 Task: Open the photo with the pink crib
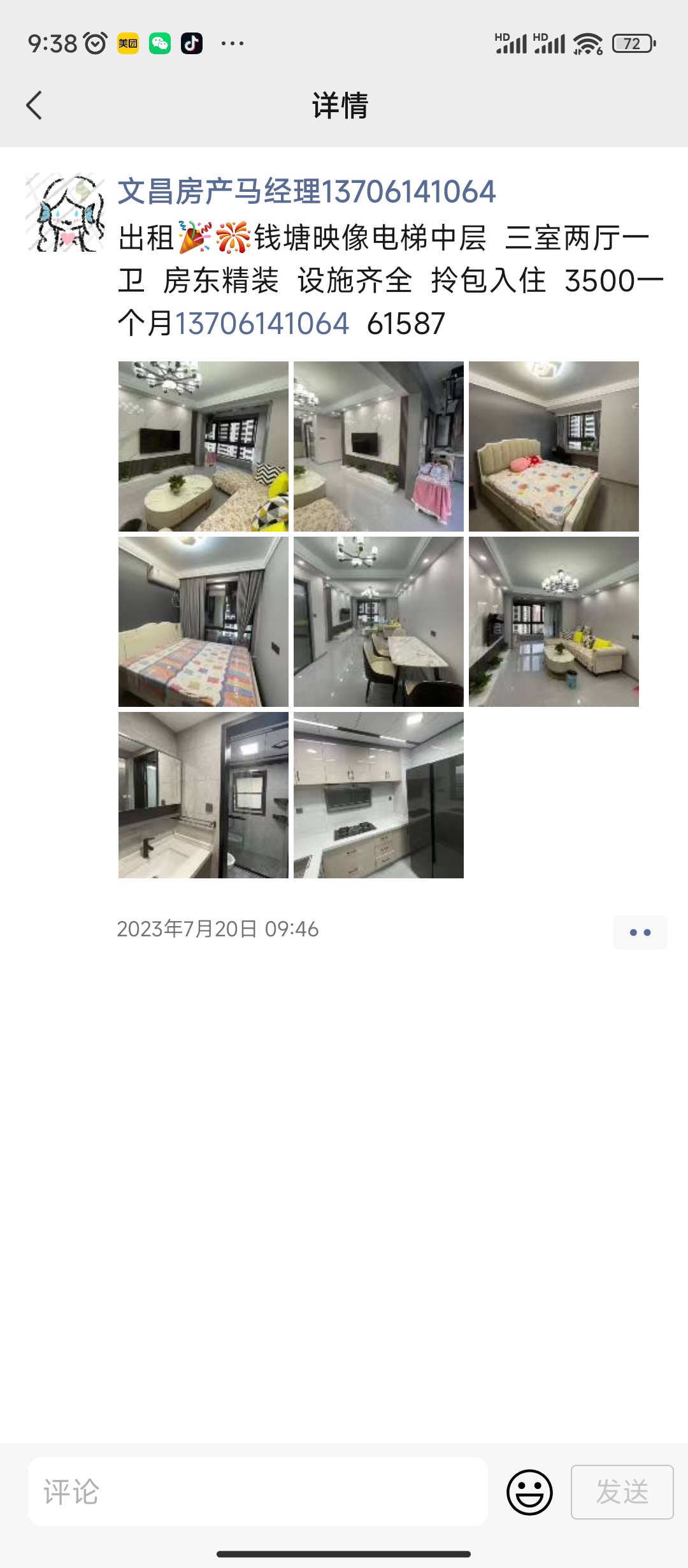378,446
